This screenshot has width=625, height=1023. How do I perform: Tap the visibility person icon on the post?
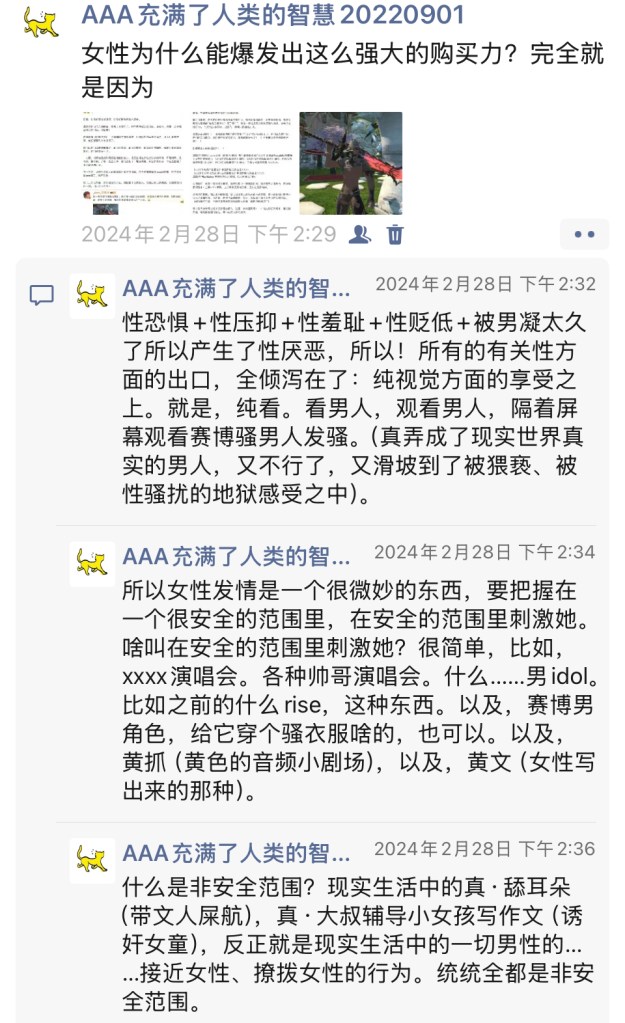360,234
